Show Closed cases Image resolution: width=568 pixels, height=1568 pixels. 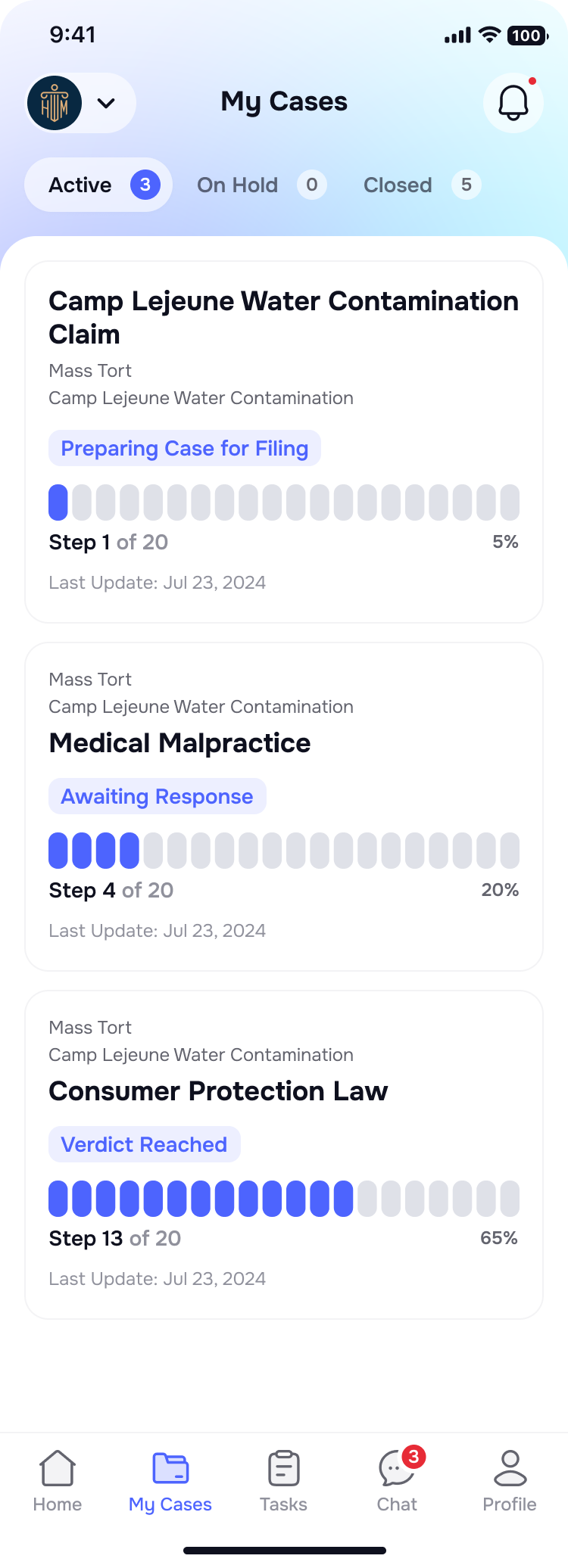(x=420, y=185)
